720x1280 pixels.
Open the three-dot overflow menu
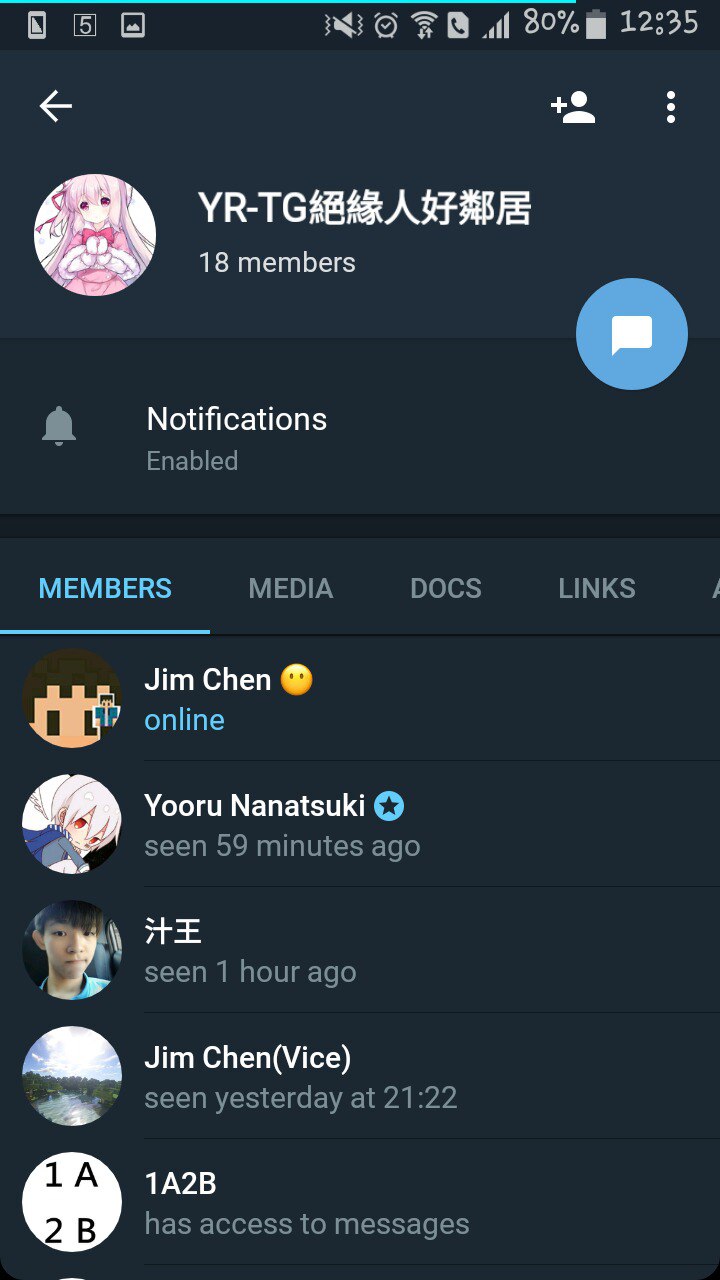point(670,107)
